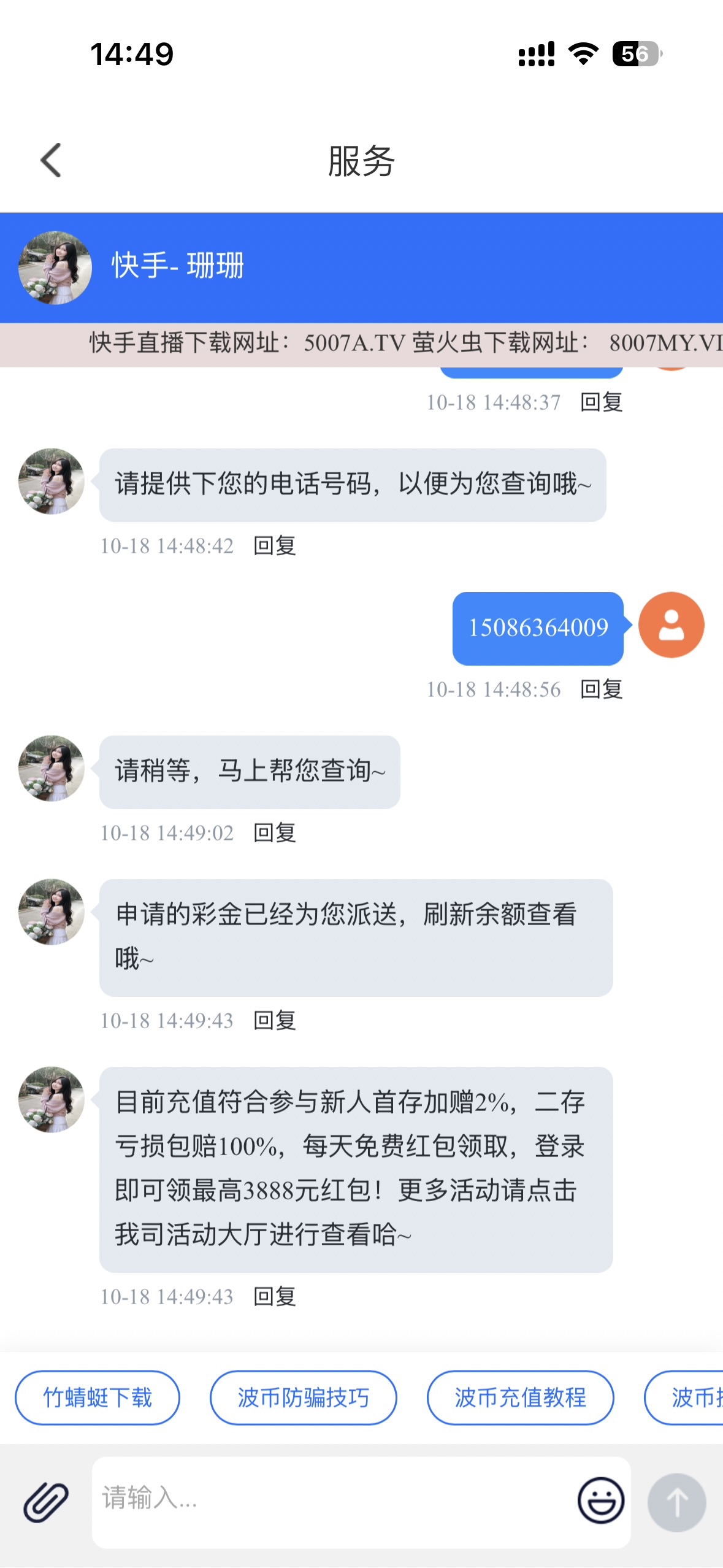This screenshot has width=723, height=1568.
Task: Go back using the top-left arrow
Action: 51,161
